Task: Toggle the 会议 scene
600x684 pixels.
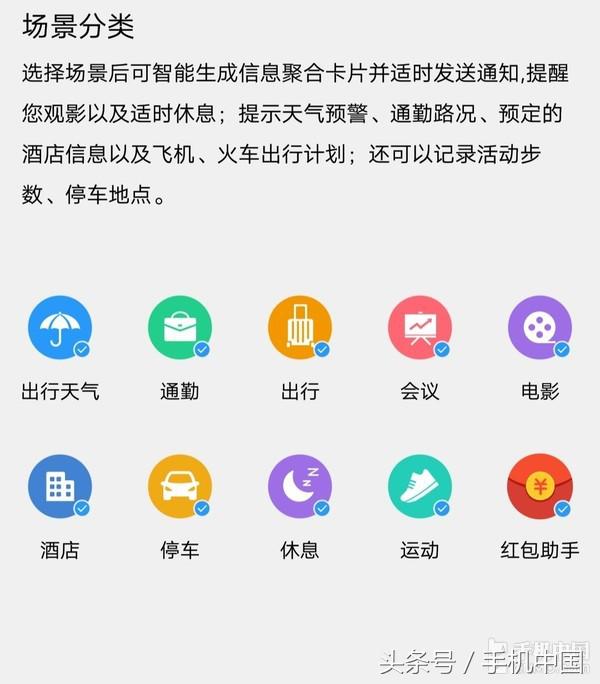Action: (420, 328)
